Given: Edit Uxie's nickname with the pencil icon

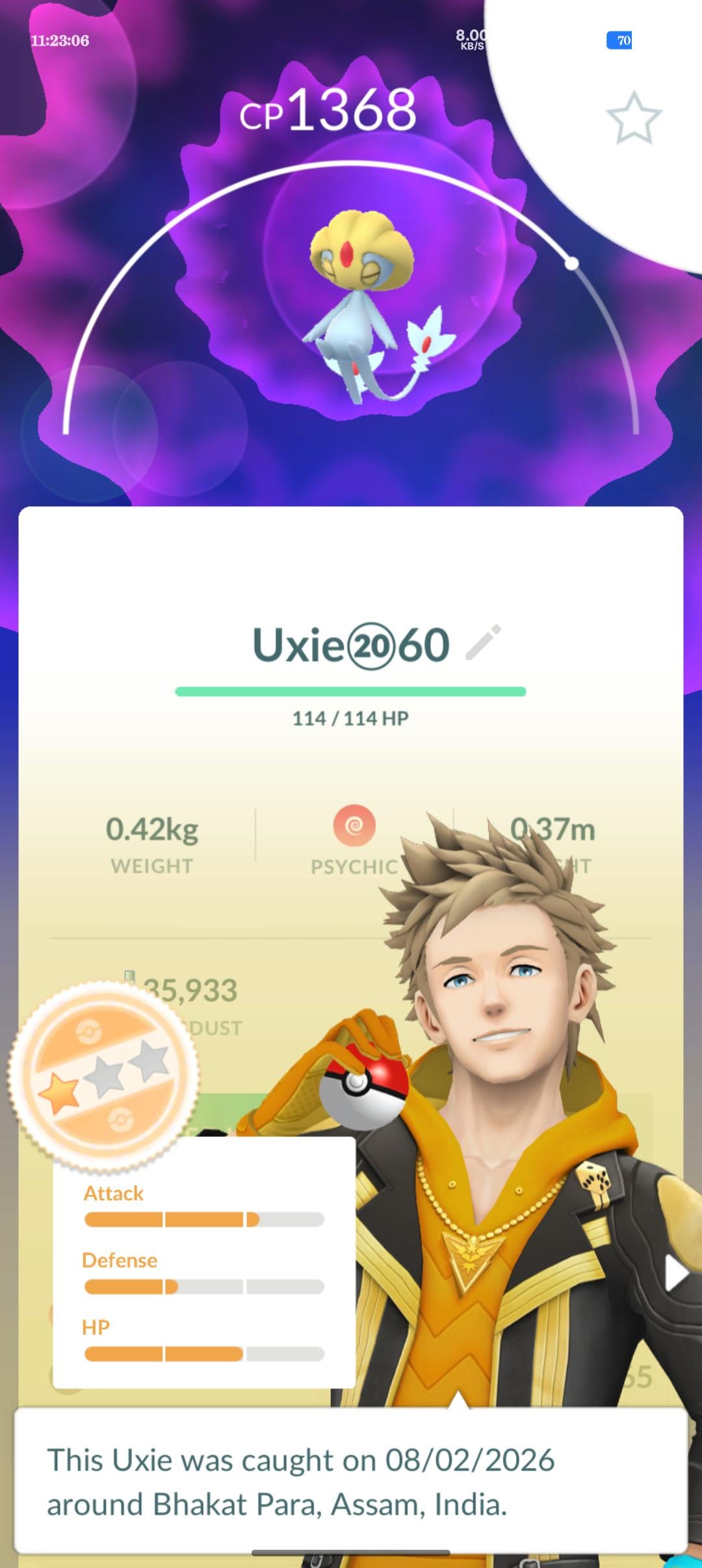Looking at the screenshot, I should 484,643.
